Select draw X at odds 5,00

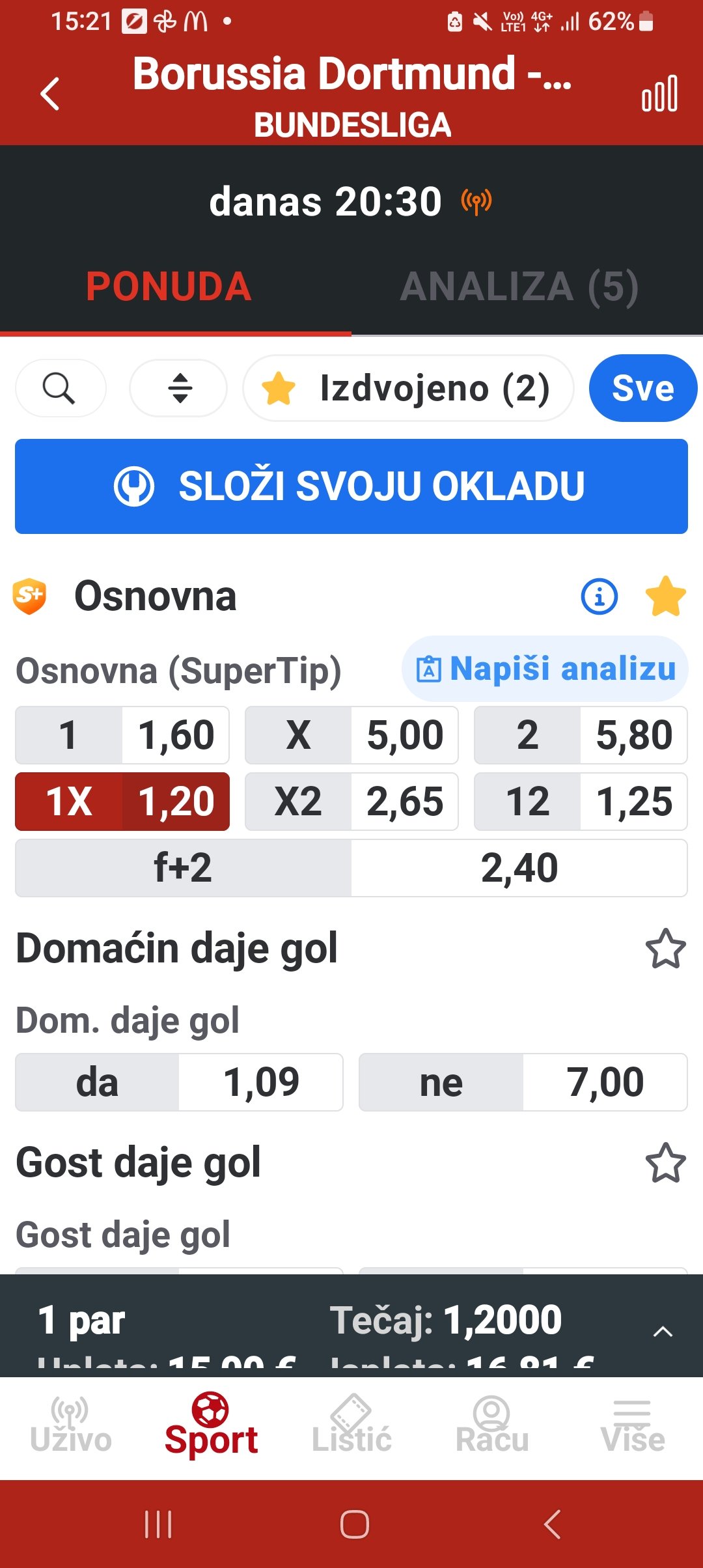pos(351,735)
